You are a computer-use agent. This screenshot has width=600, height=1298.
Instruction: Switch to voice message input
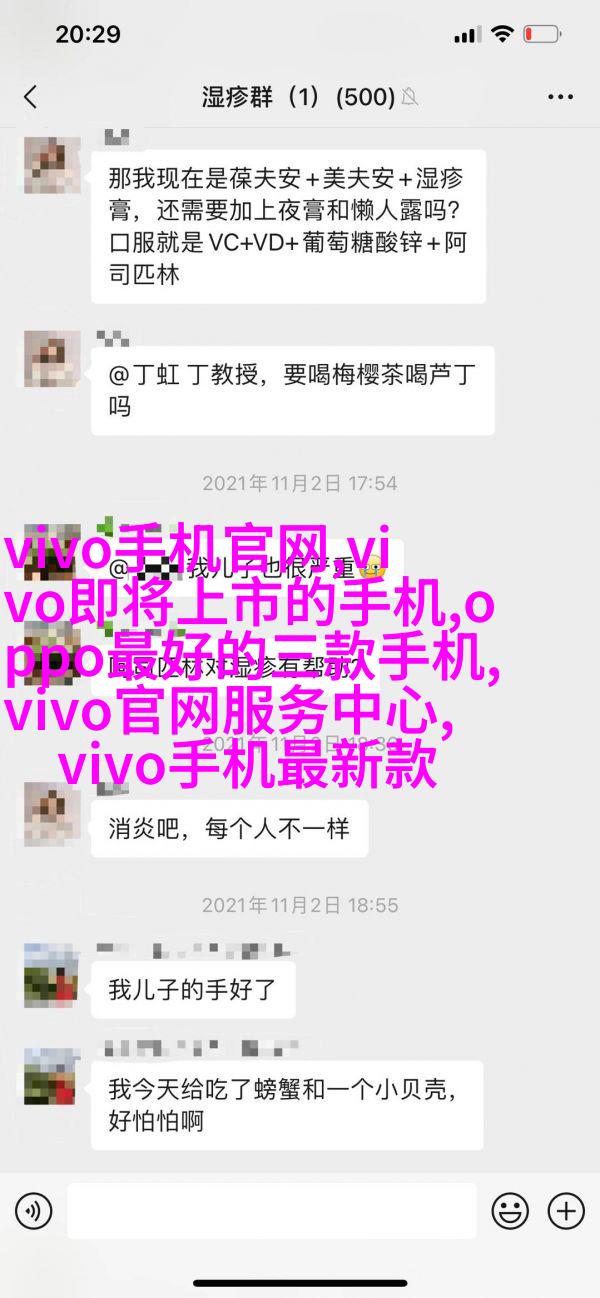point(34,1211)
